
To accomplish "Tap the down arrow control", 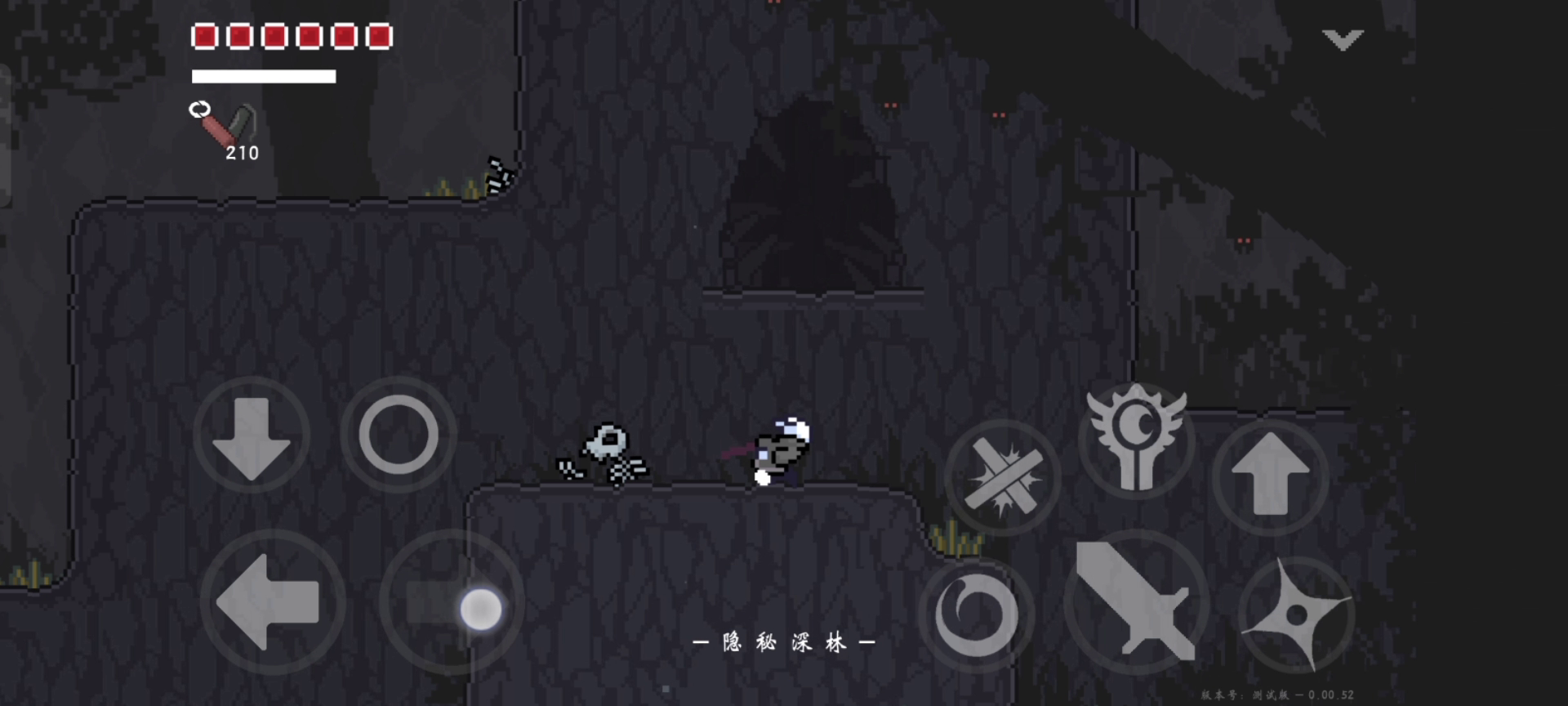I will 252,436.
